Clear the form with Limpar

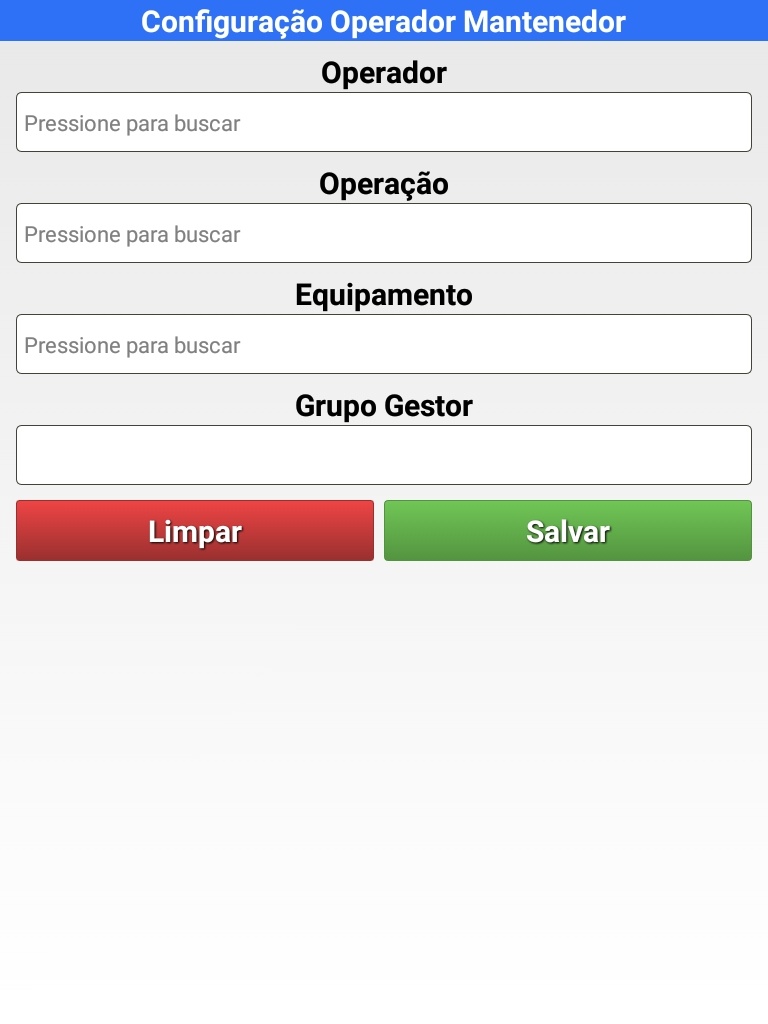click(195, 531)
